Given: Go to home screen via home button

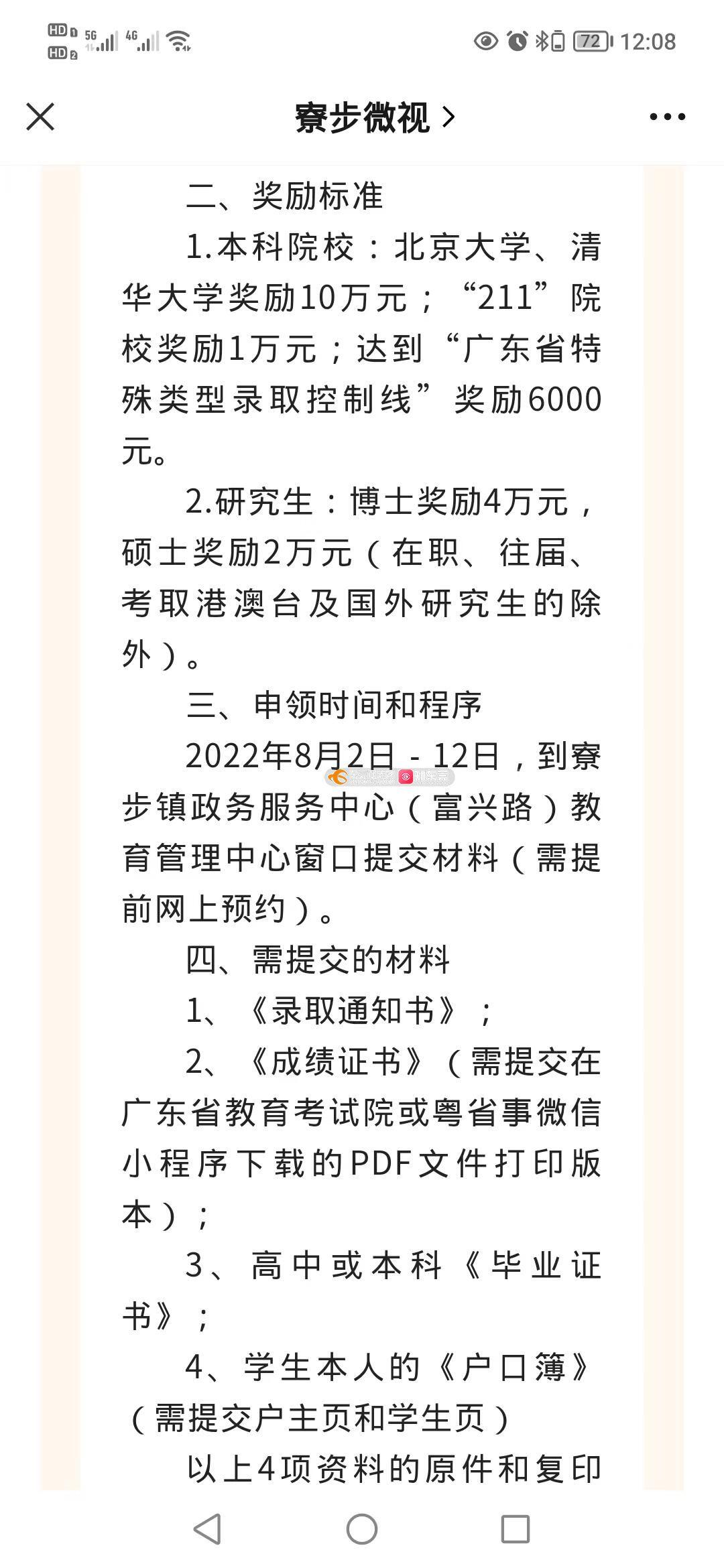Looking at the screenshot, I should 362,1529.
